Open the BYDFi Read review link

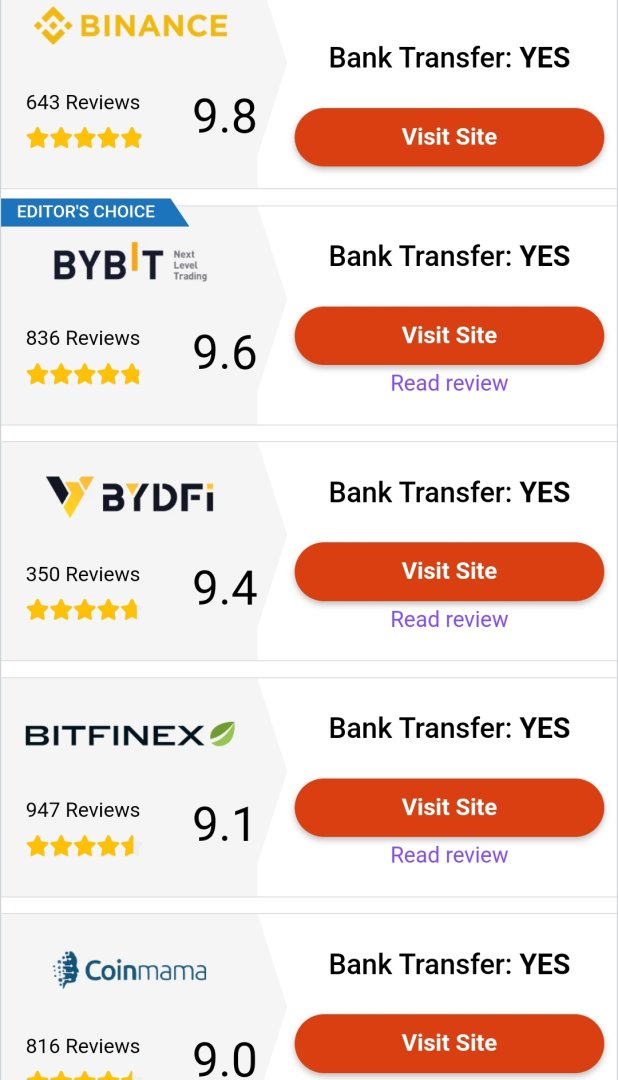coord(449,619)
